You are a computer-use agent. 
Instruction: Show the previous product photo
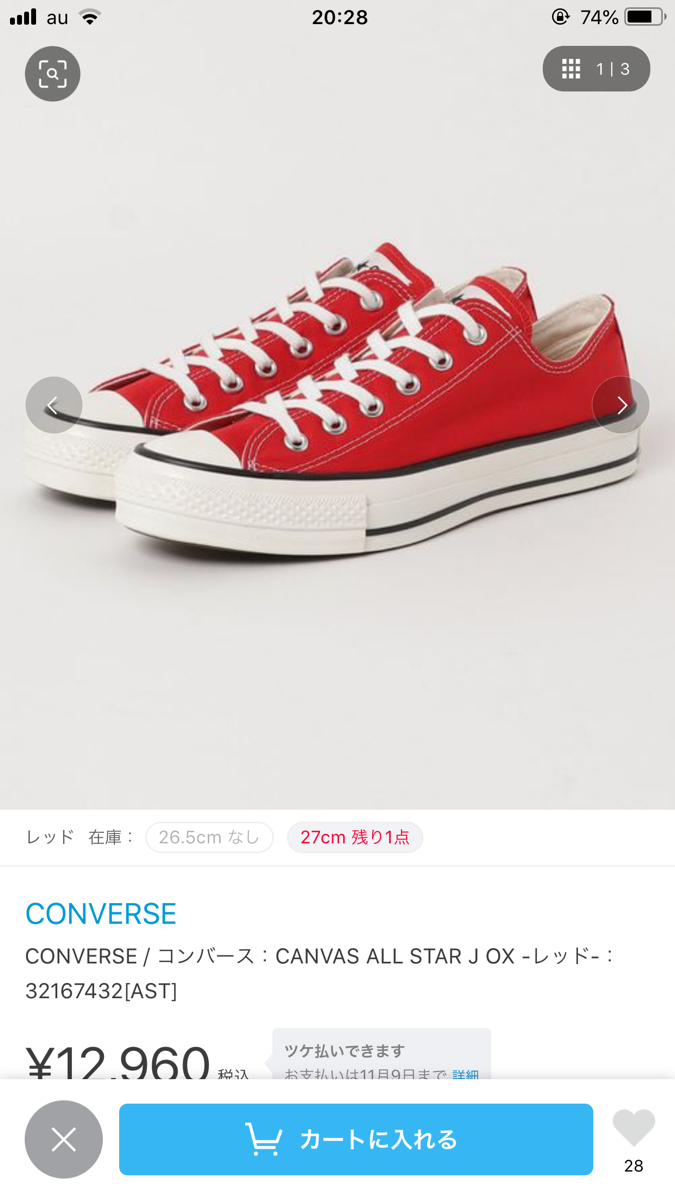tap(53, 405)
